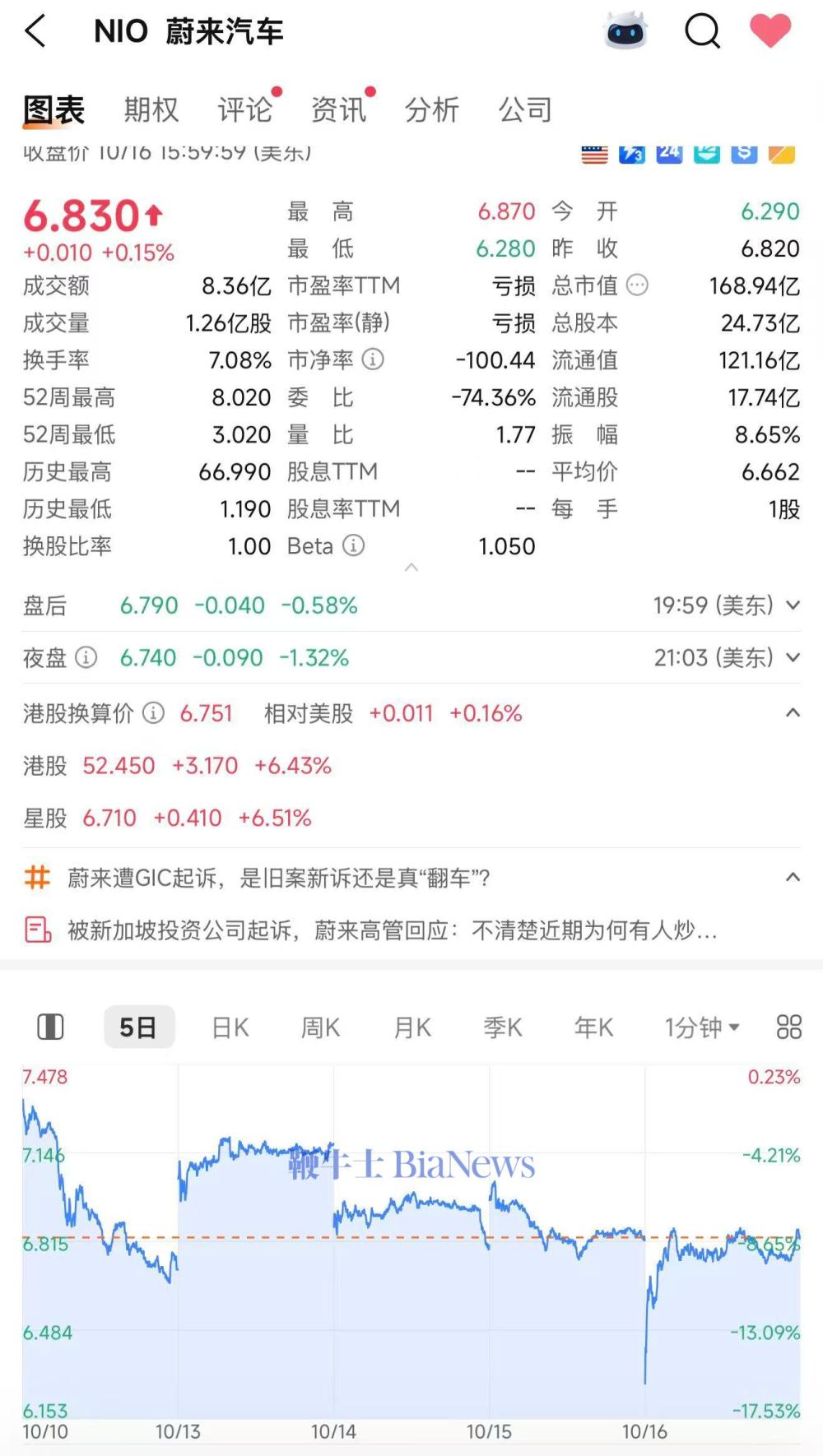Open topic 蔚来遭GIC起诉
This screenshot has width=823, height=1456.
278,879
